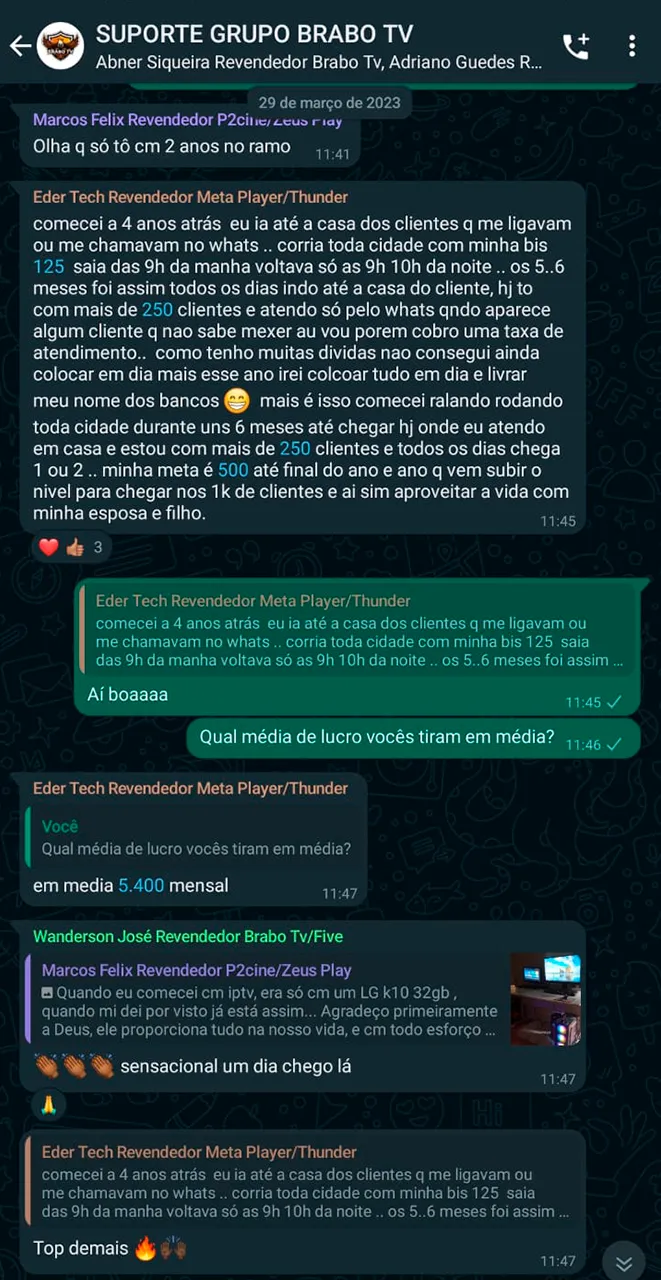This screenshot has height=1280, width=661.
Task: Jump to quoted message above 'Top demais'
Action: click(300, 1182)
